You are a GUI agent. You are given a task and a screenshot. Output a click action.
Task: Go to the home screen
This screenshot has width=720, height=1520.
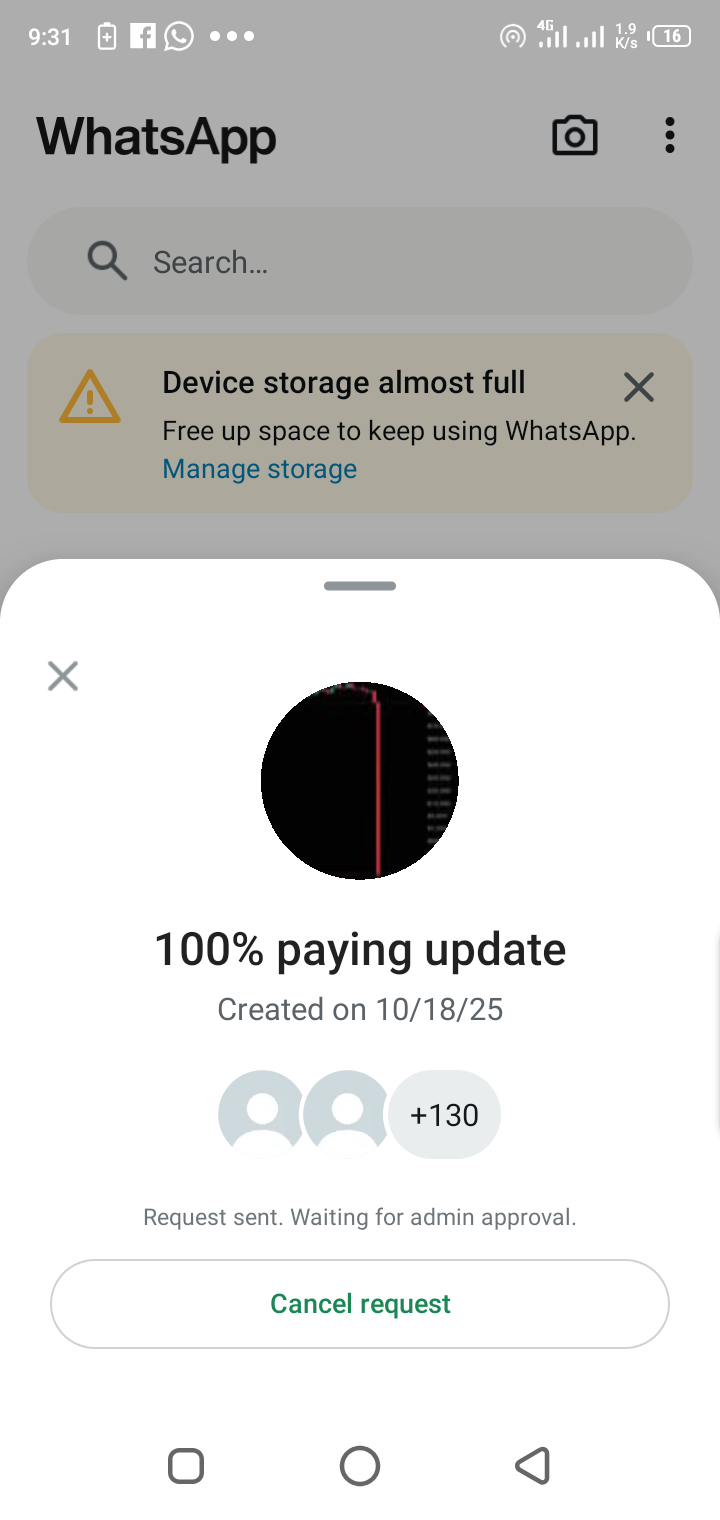pos(360,1466)
